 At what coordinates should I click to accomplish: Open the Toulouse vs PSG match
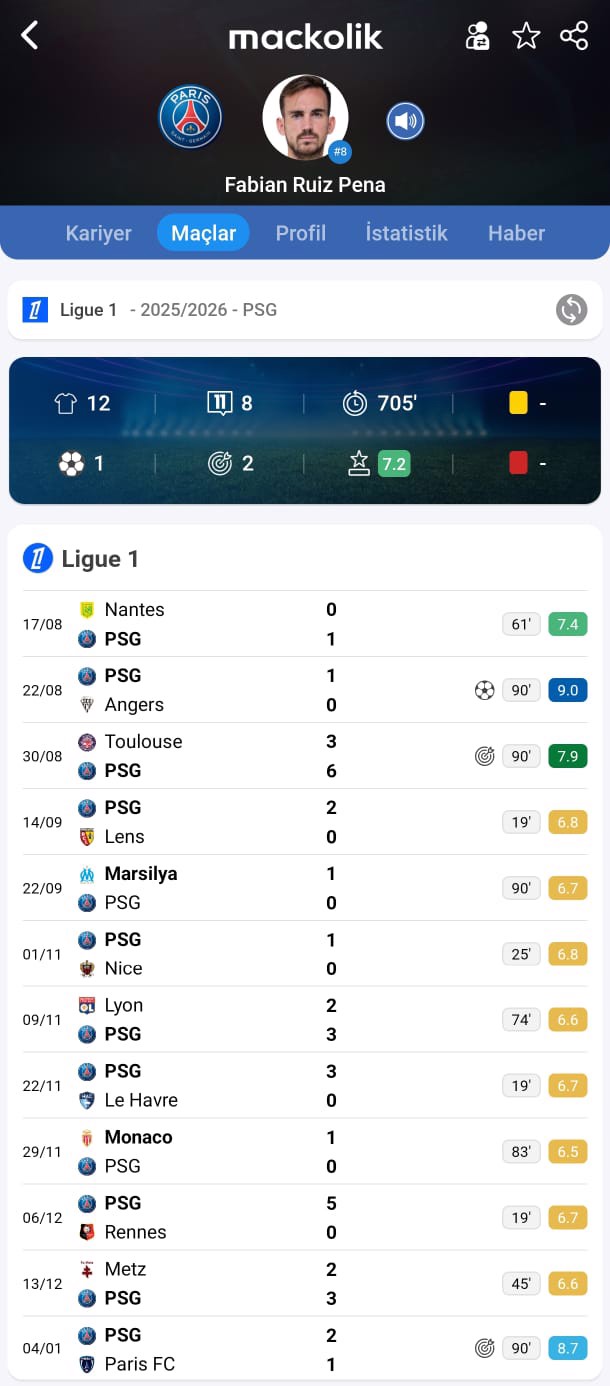click(300, 756)
